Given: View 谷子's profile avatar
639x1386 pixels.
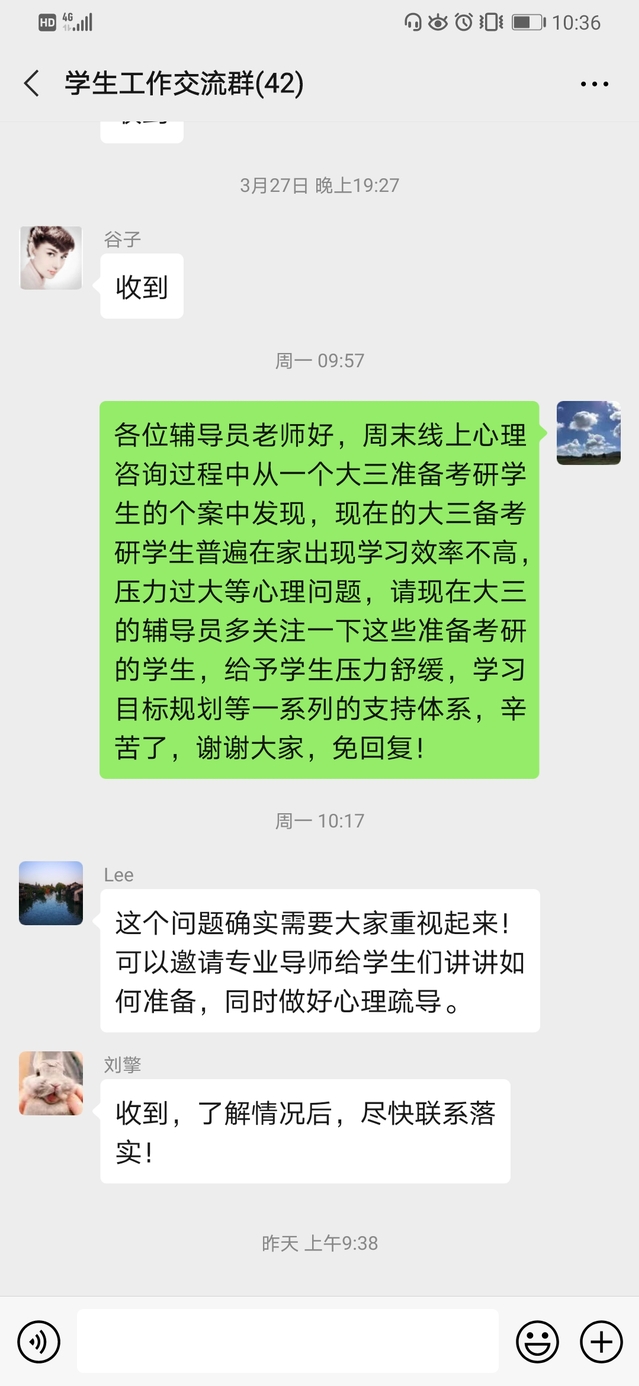Looking at the screenshot, I should [51, 258].
